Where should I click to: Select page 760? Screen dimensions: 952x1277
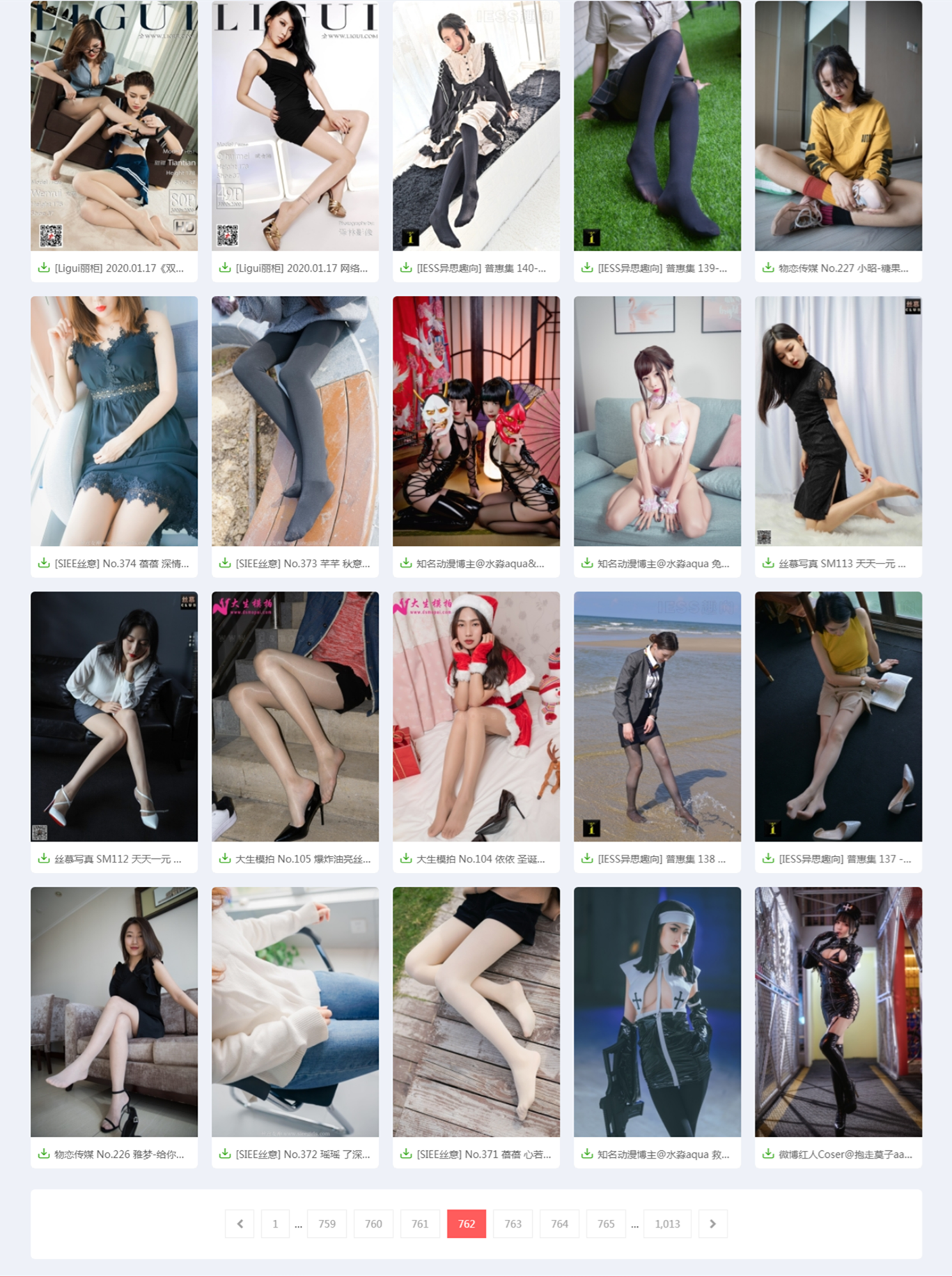point(373,1224)
